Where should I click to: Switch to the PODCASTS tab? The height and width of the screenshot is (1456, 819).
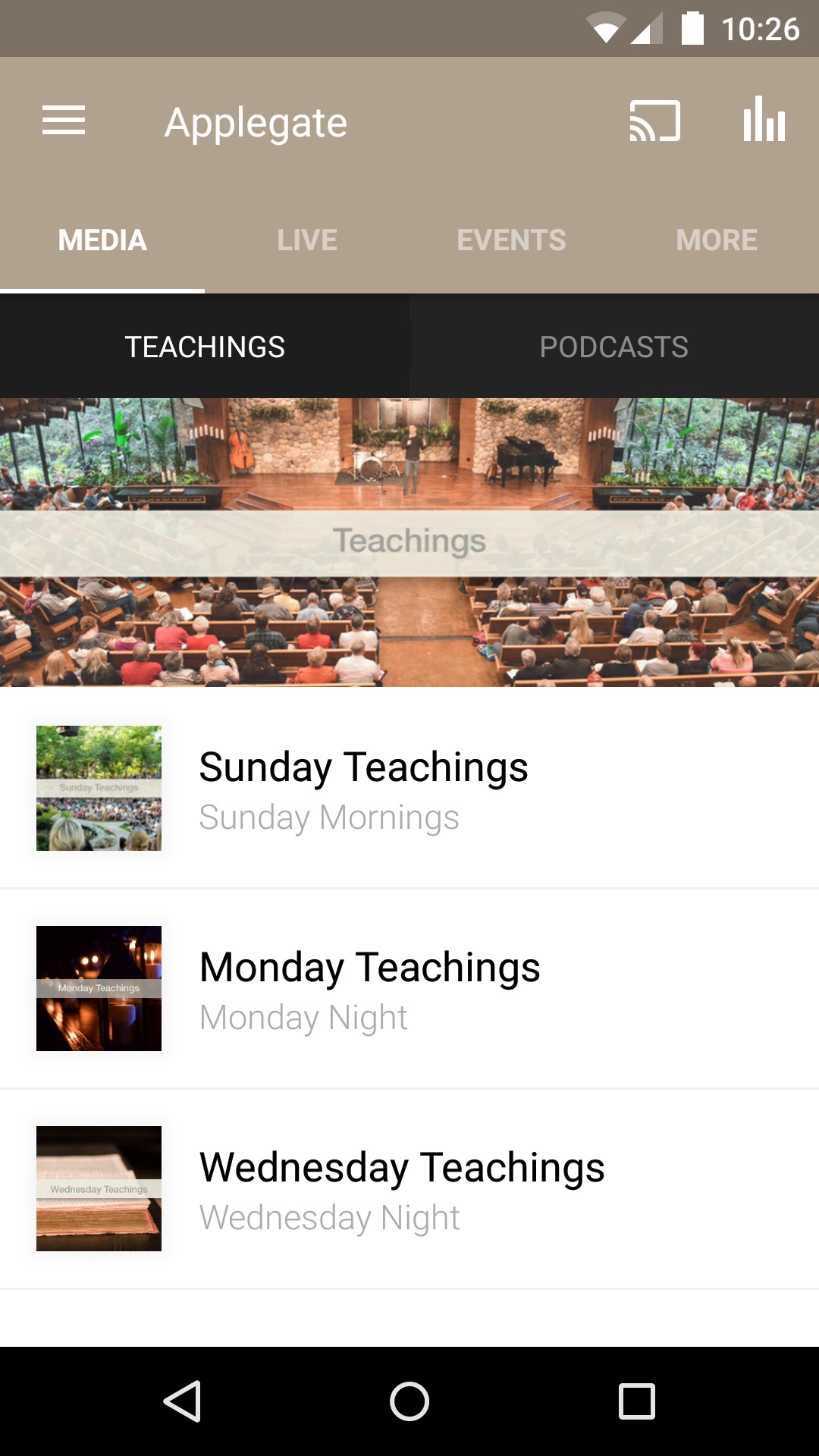coord(613,347)
